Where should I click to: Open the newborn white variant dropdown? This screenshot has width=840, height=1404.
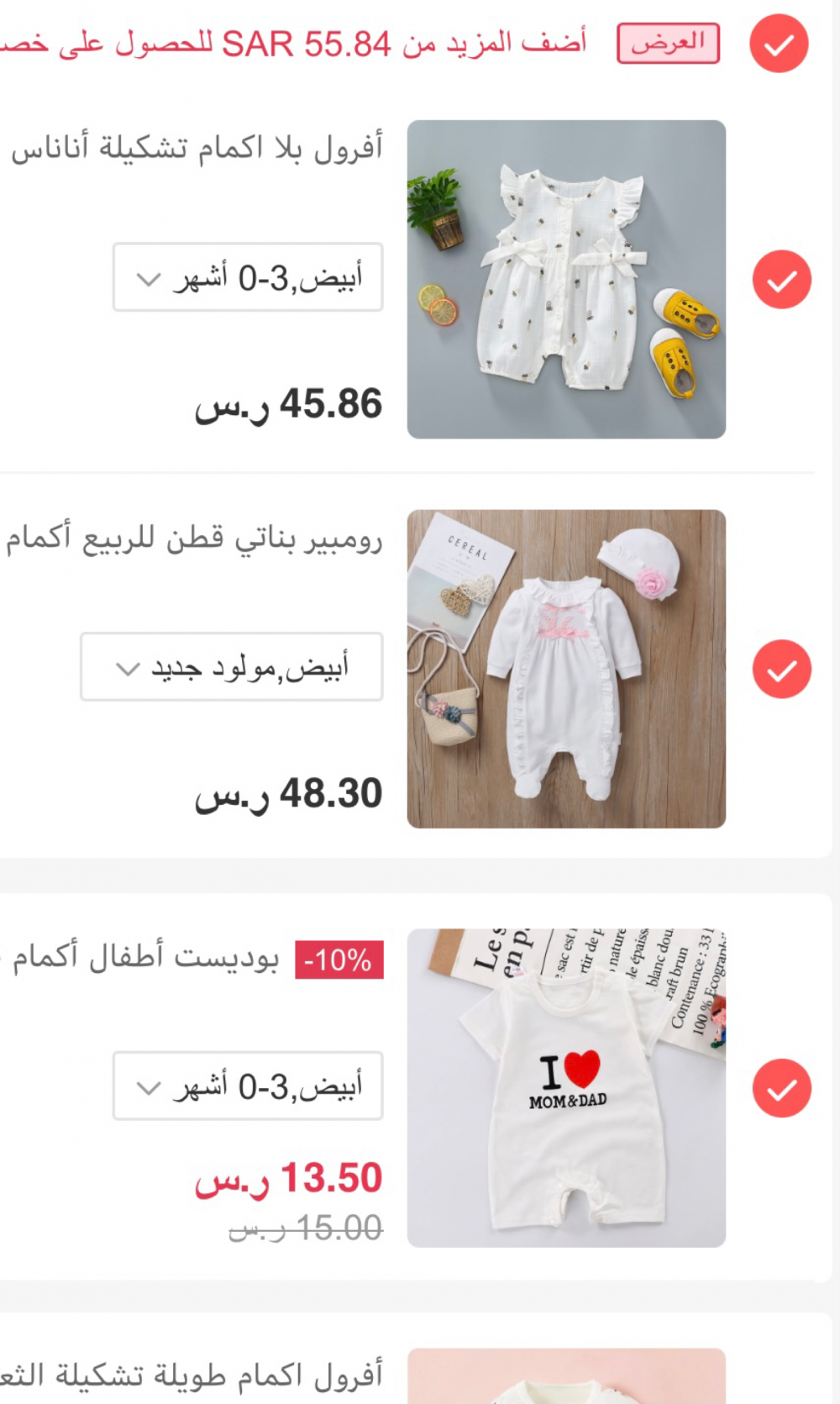(x=232, y=667)
